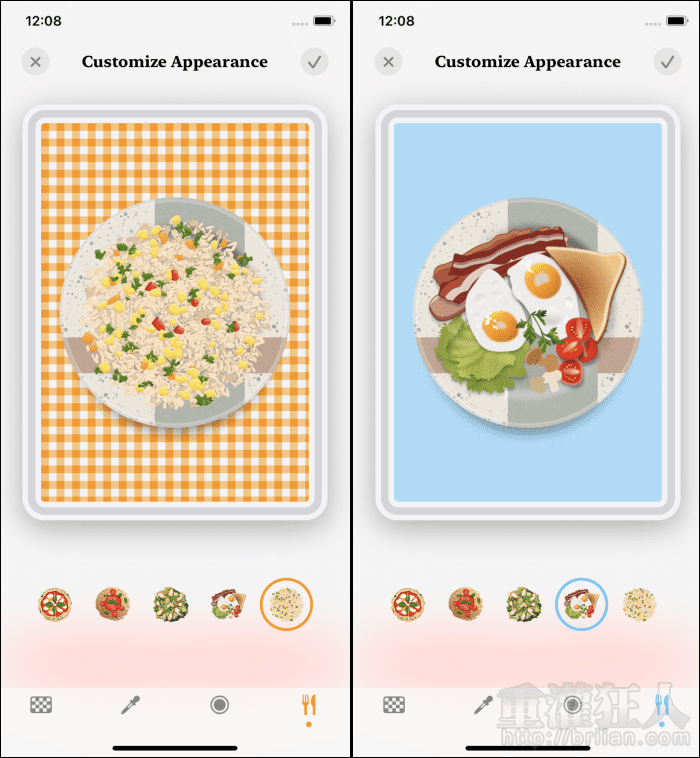The height and width of the screenshot is (758, 700).
Task: Choose the pizza dish on the gingham screen
Action: tap(55, 604)
